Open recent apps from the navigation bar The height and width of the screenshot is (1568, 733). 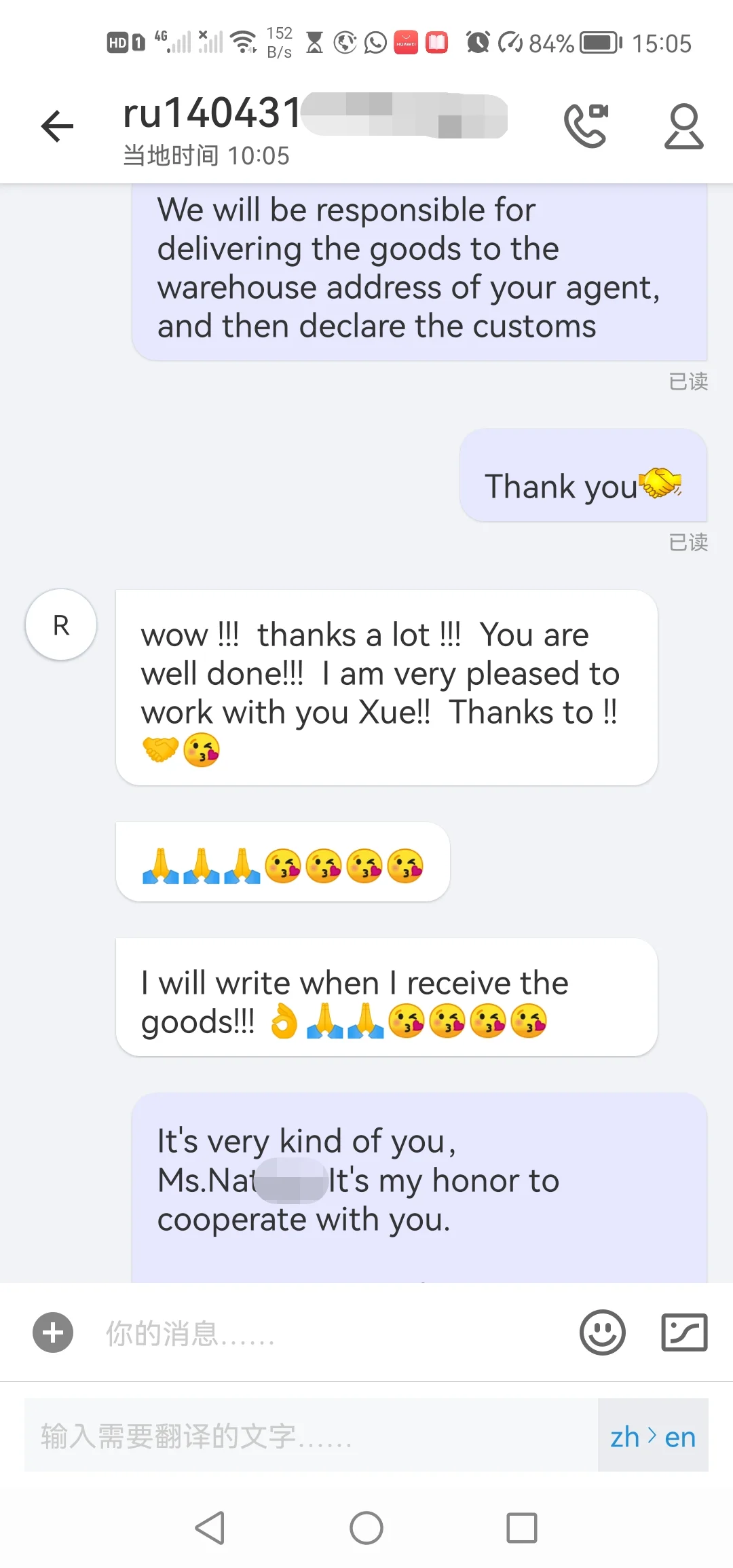(522, 1528)
